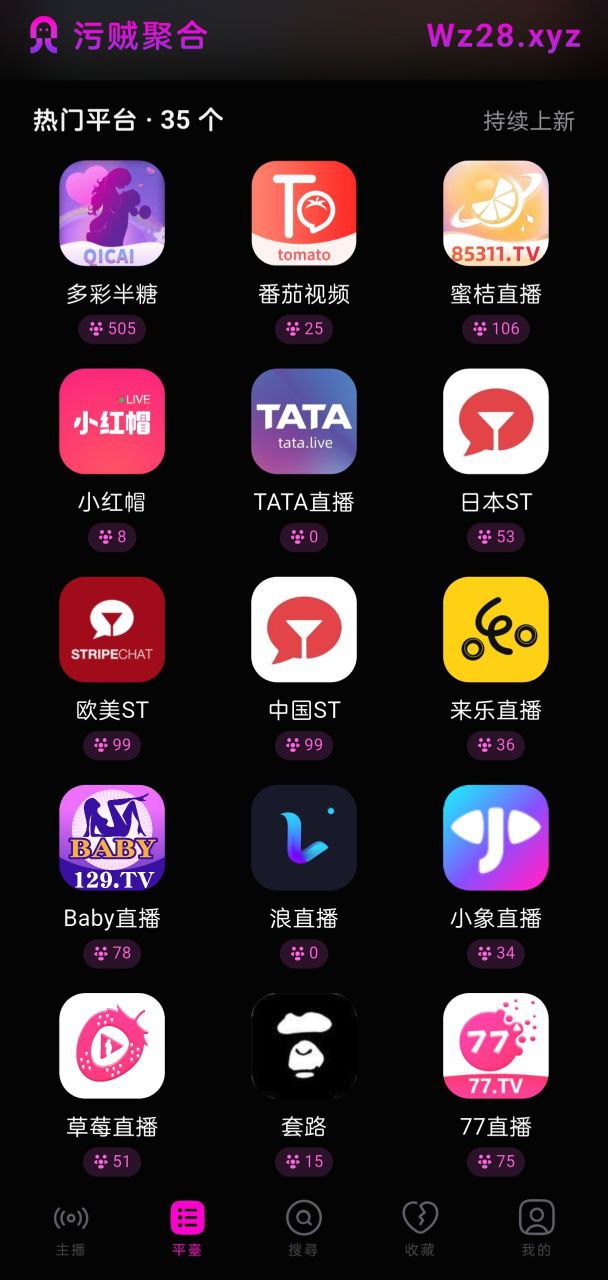Image resolution: width=608 pixels, height=1280 pixels.
Task: Switch to the 搜尋 tab
Action: [303, 1228]
